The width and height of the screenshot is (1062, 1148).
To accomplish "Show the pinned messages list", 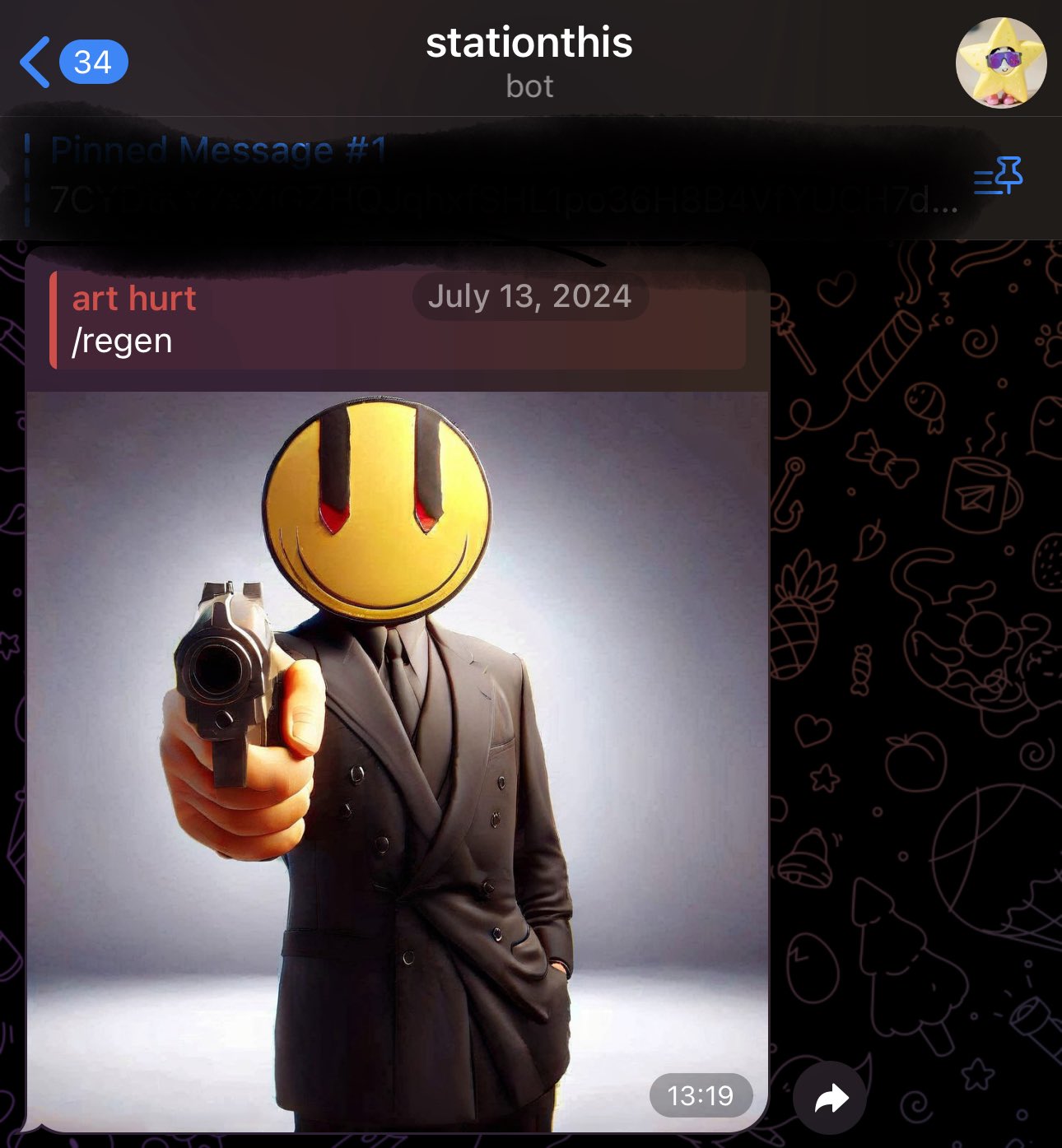I will (x=998, y=176).
